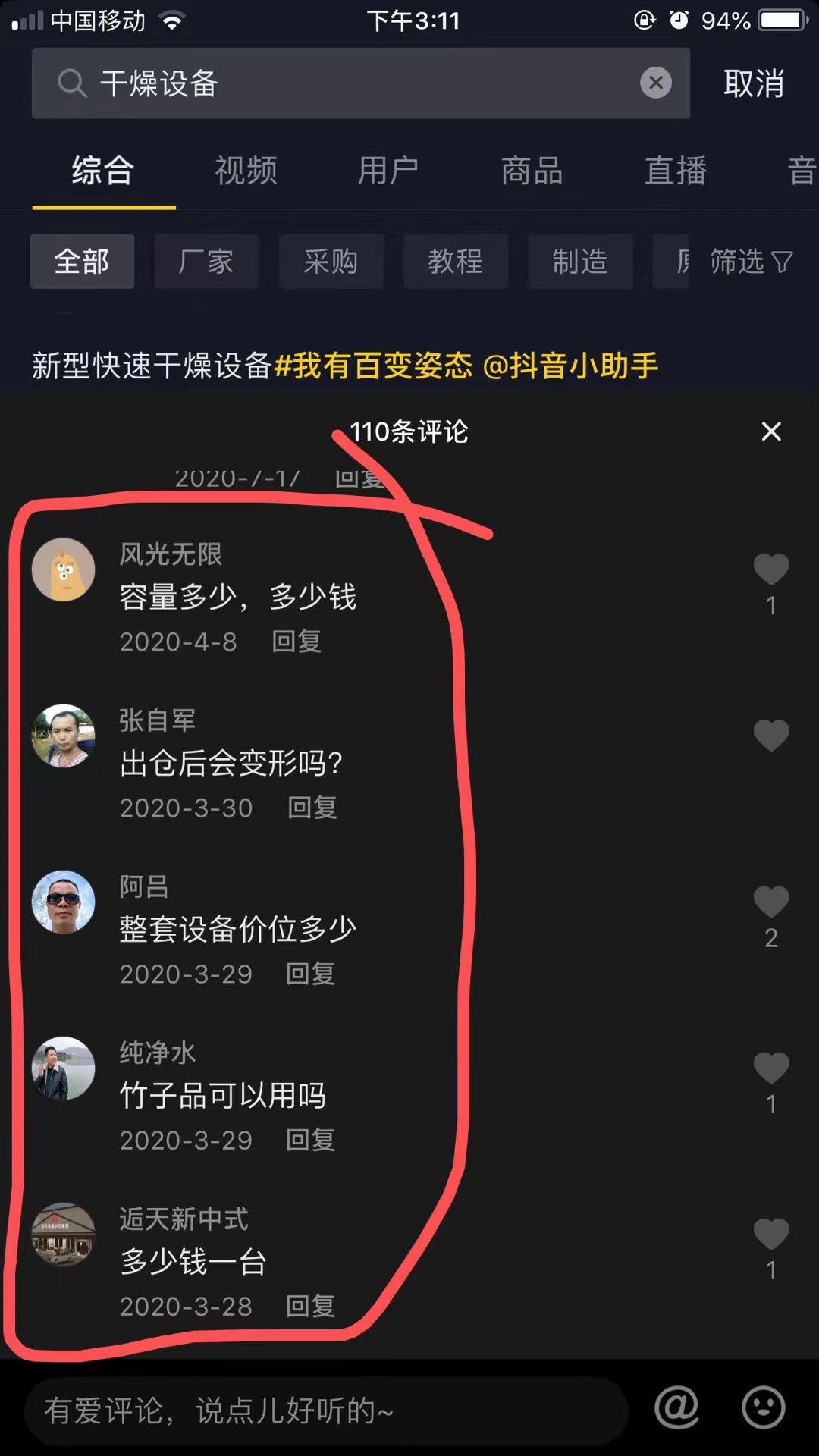Select the 采购 filter chip
Image resolution: width=819 pixels, height=1456 pixels.
(331, 262)
